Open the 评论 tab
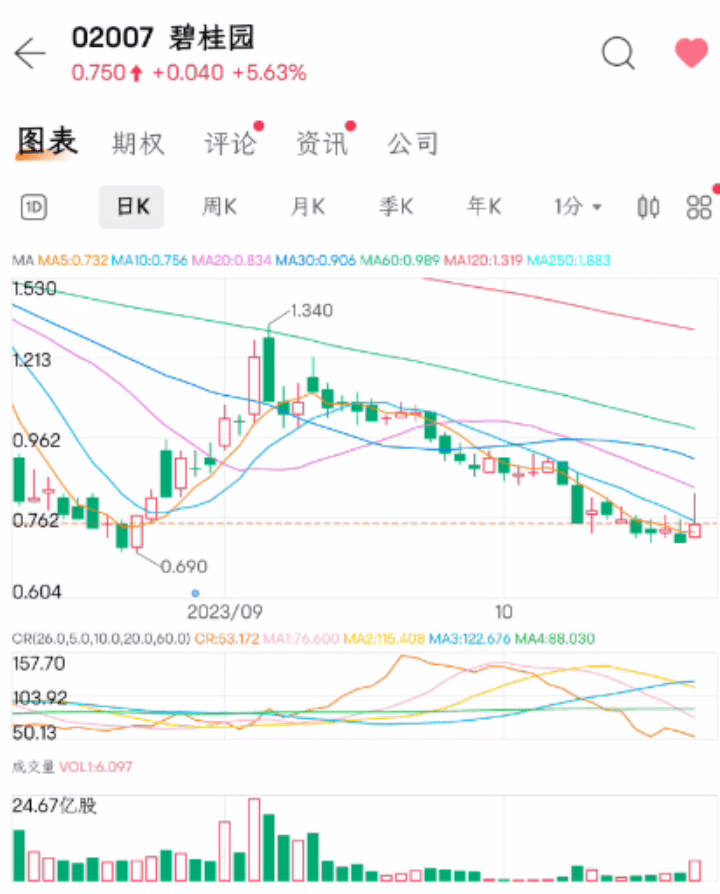Image resolution: width=720 pixels, height=894 pixels. point(230,144)
